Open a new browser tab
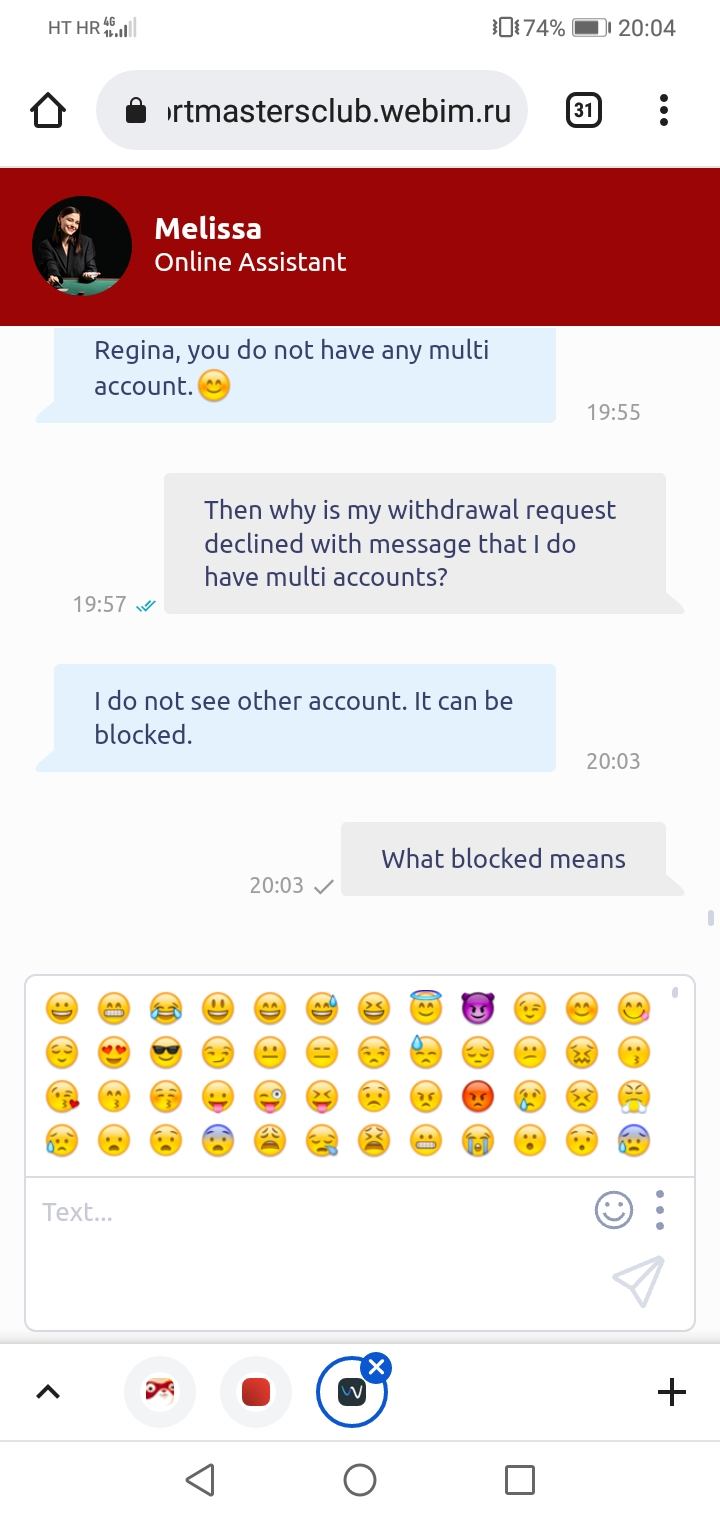The width and height of the screenshot is (720, 1520). tap(672, 1391)
